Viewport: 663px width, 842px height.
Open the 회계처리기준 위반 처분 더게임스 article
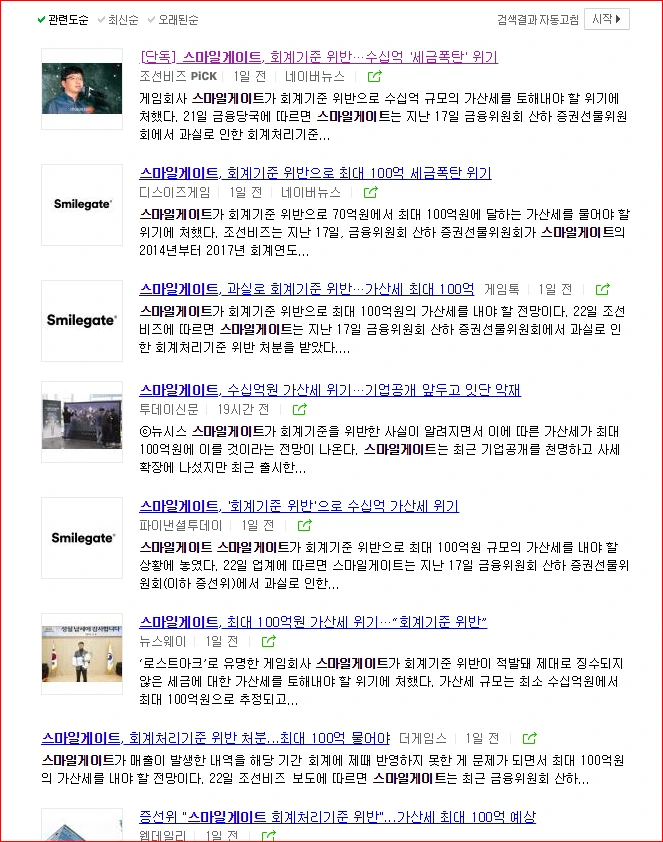(x=215, y=738)
